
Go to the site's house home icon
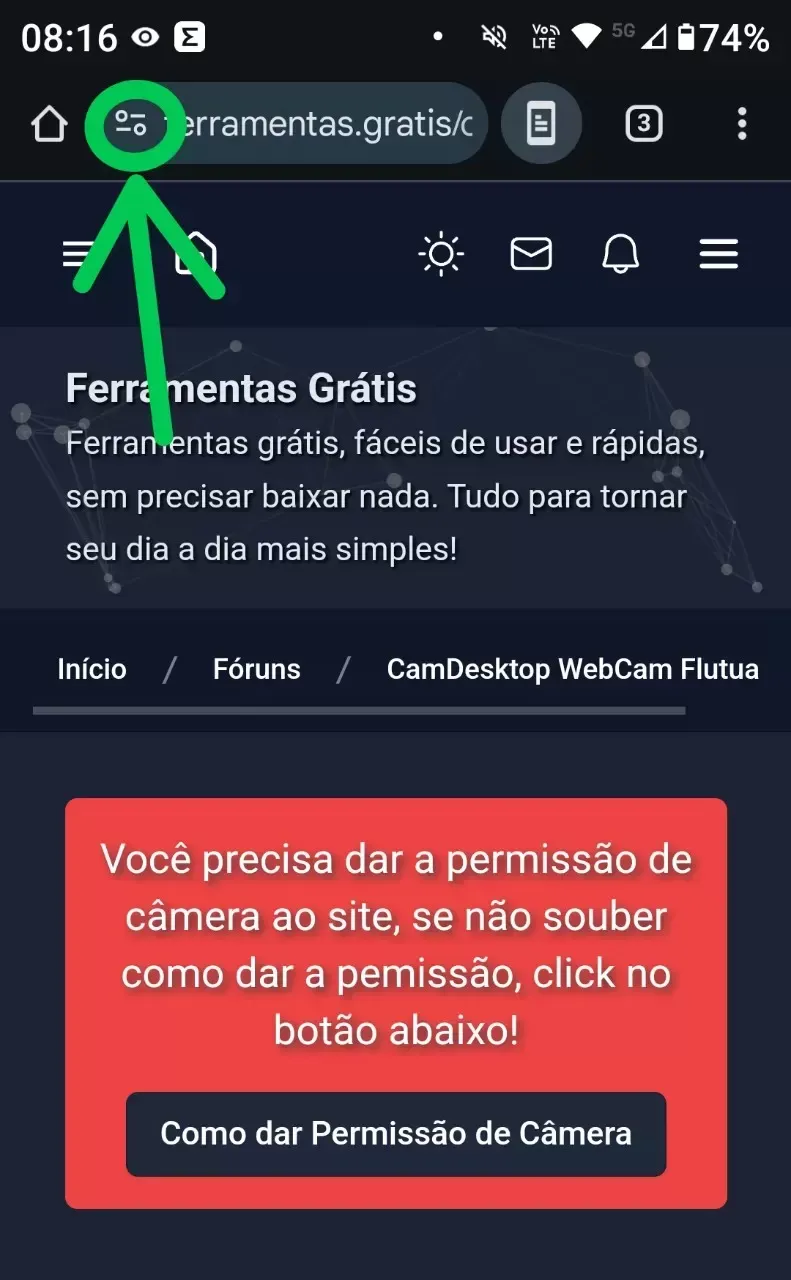(x=196, y=253)
